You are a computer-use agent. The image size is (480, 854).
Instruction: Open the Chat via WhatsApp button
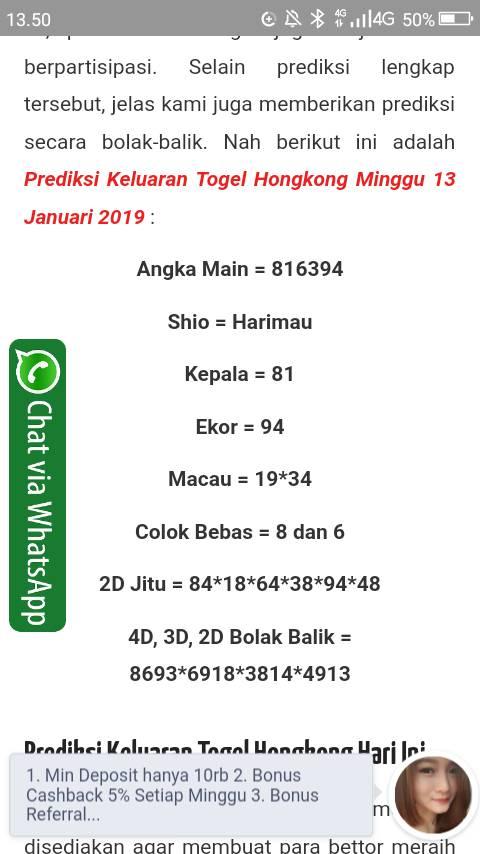[x=38, y=485]
